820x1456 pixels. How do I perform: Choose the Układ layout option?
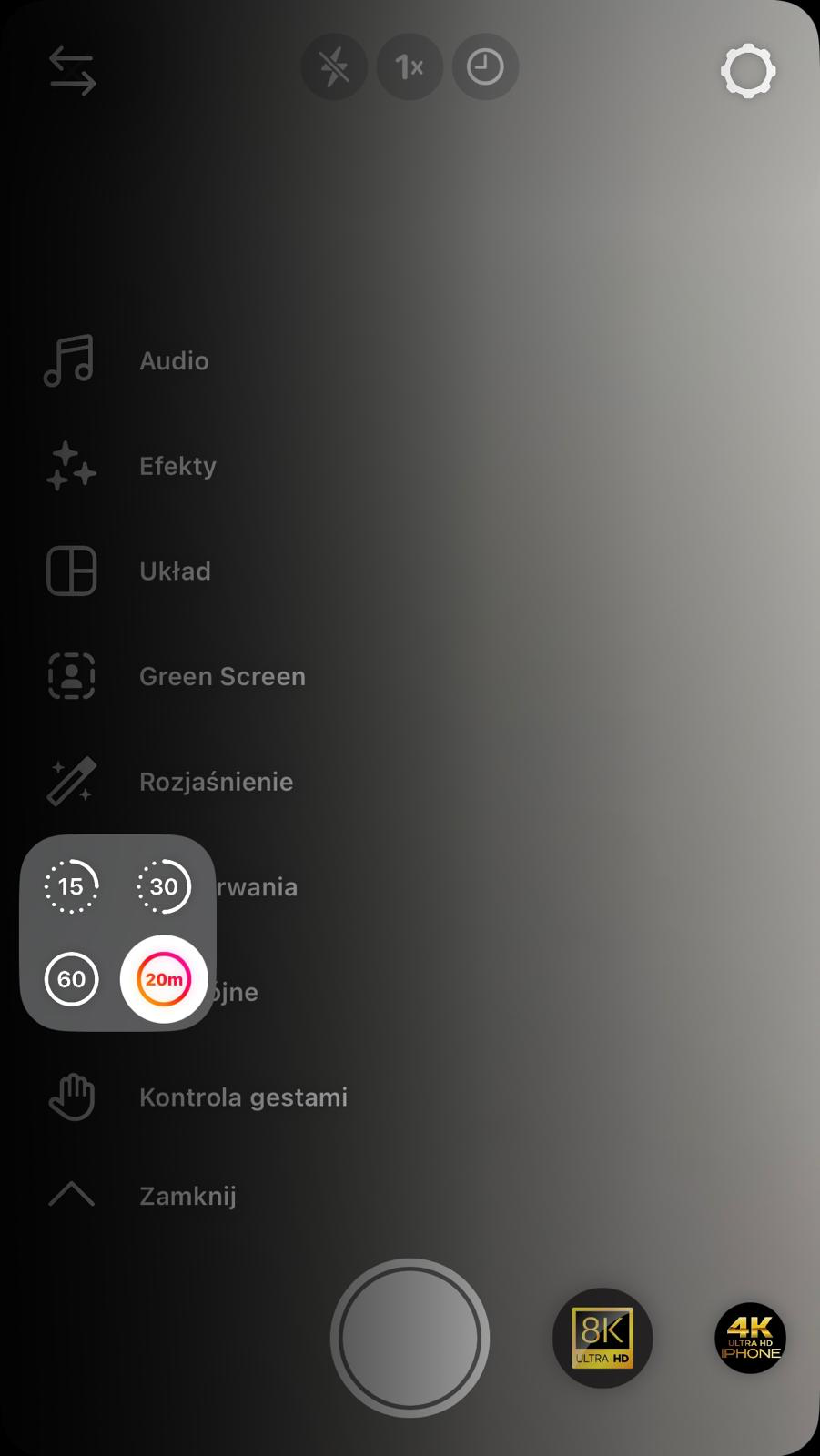coord(127,571)
